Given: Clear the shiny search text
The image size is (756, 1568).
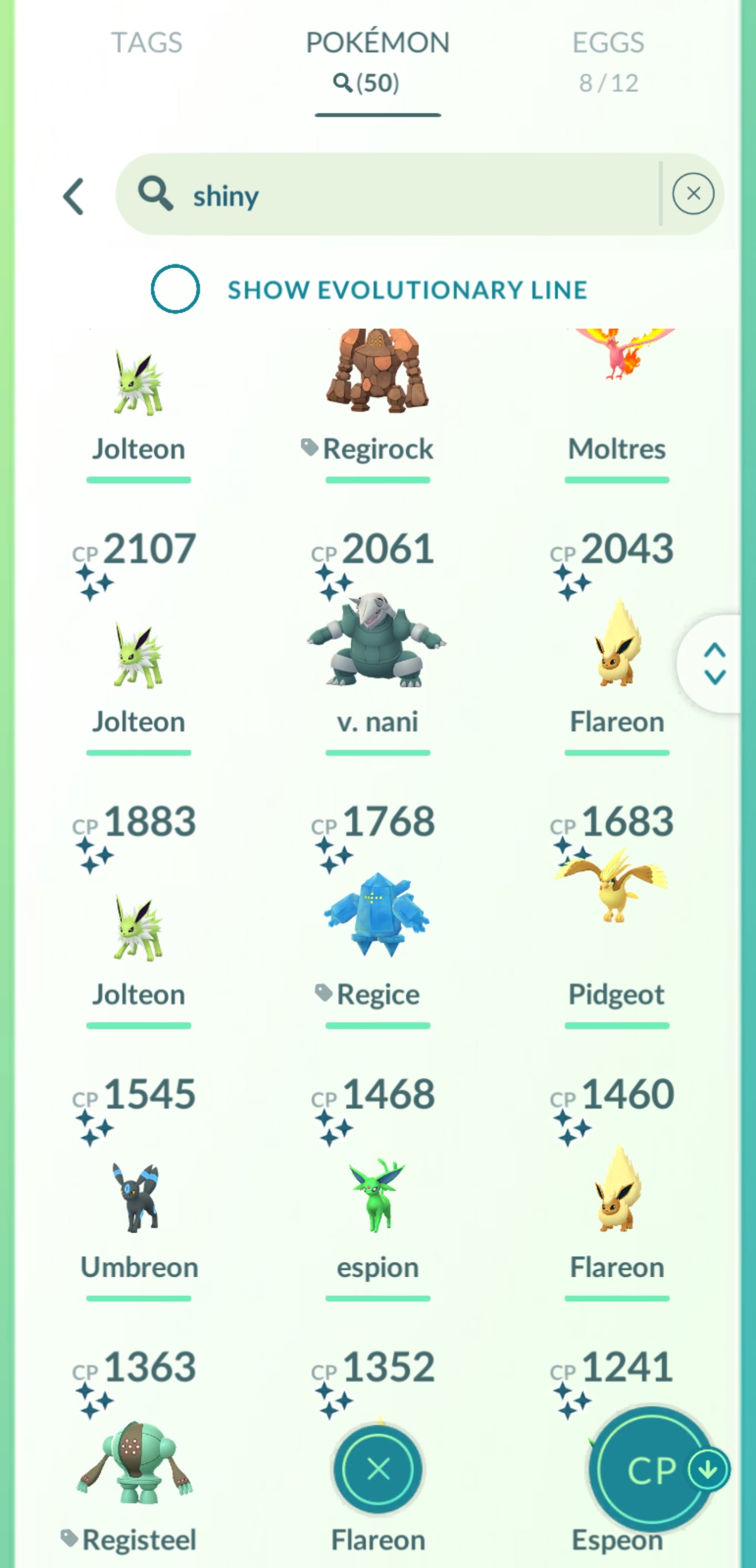Looking at the screenshot, I should coord(692,194).
